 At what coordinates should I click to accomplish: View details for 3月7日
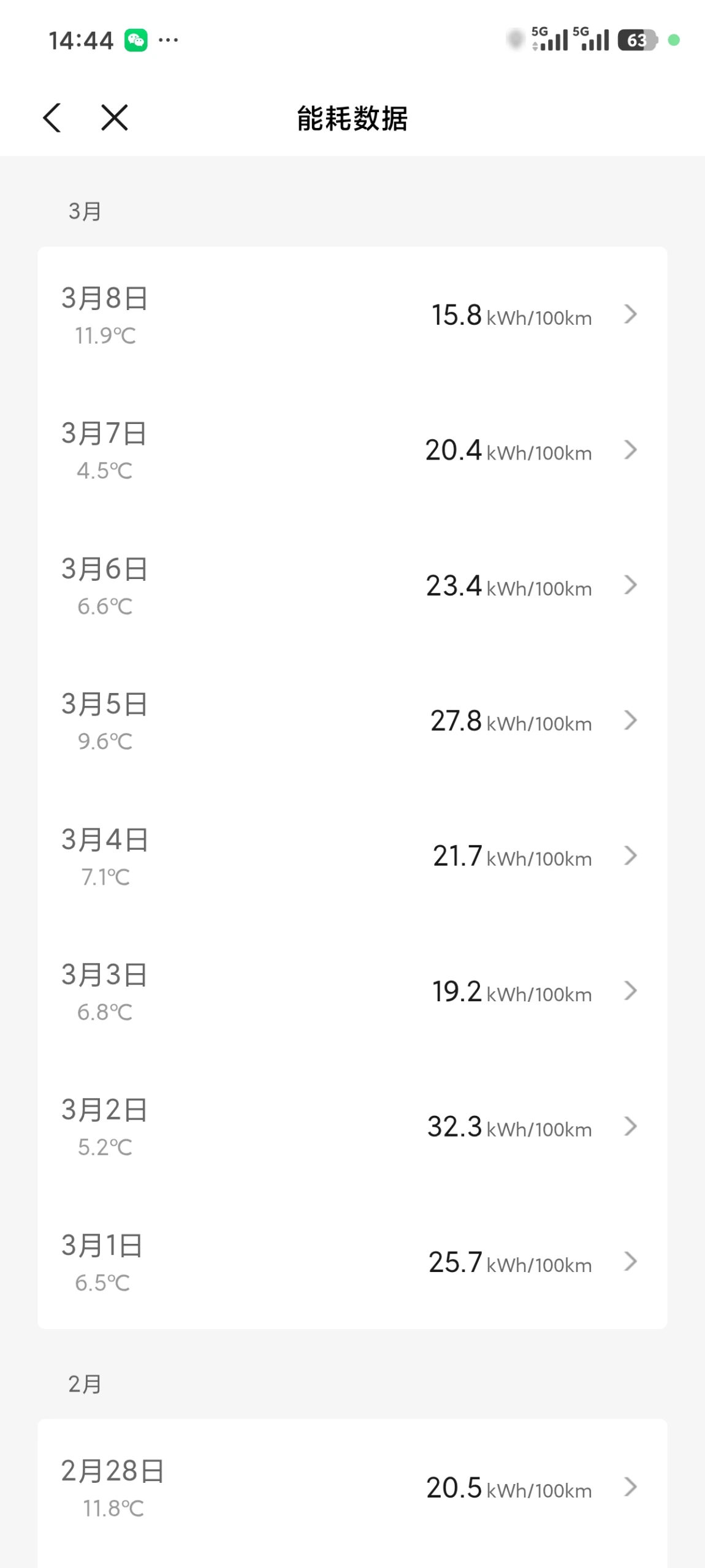pyautogui.click(x=352, y=450)
